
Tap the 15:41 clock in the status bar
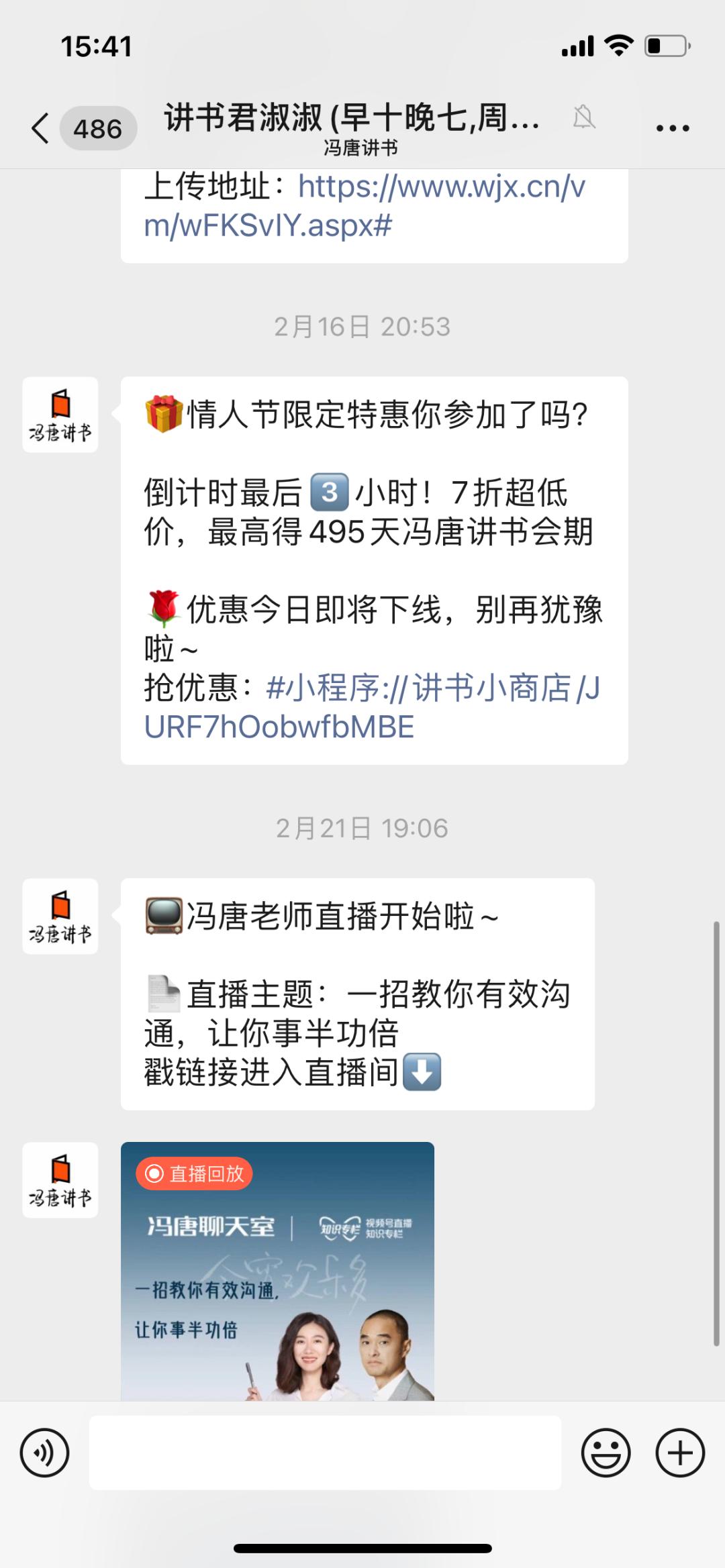tap(96, 46)
